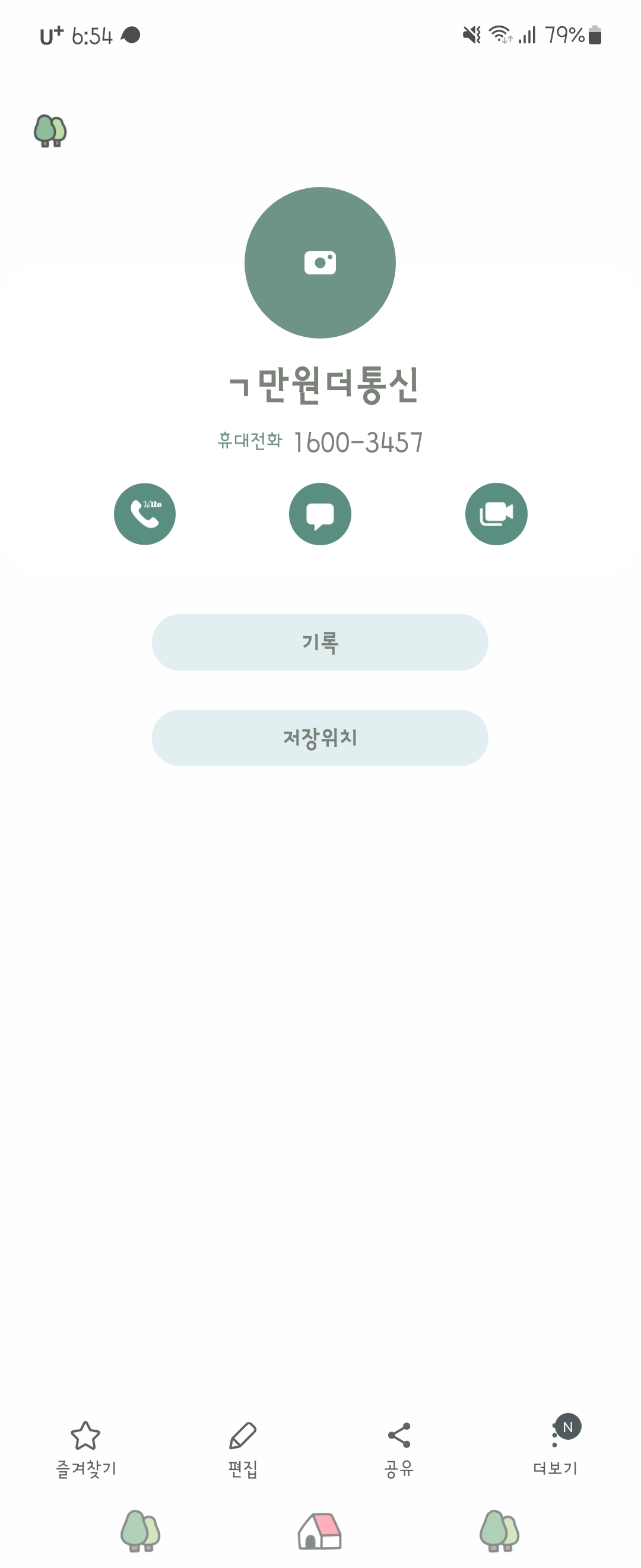
Task: Go back using the tree icon
Action: click(50, 131)
